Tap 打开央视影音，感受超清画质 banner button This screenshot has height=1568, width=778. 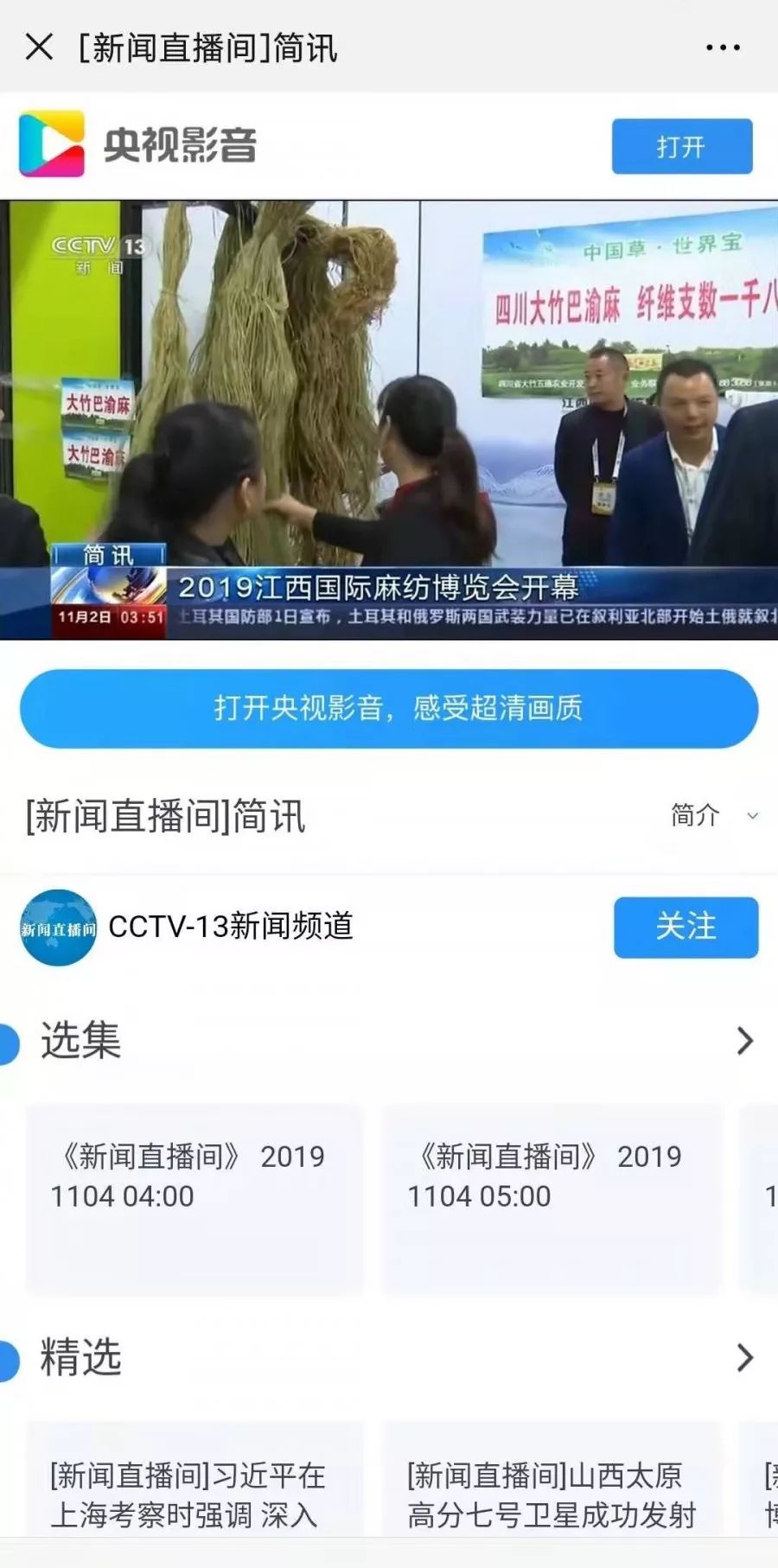tap(389, 708)
